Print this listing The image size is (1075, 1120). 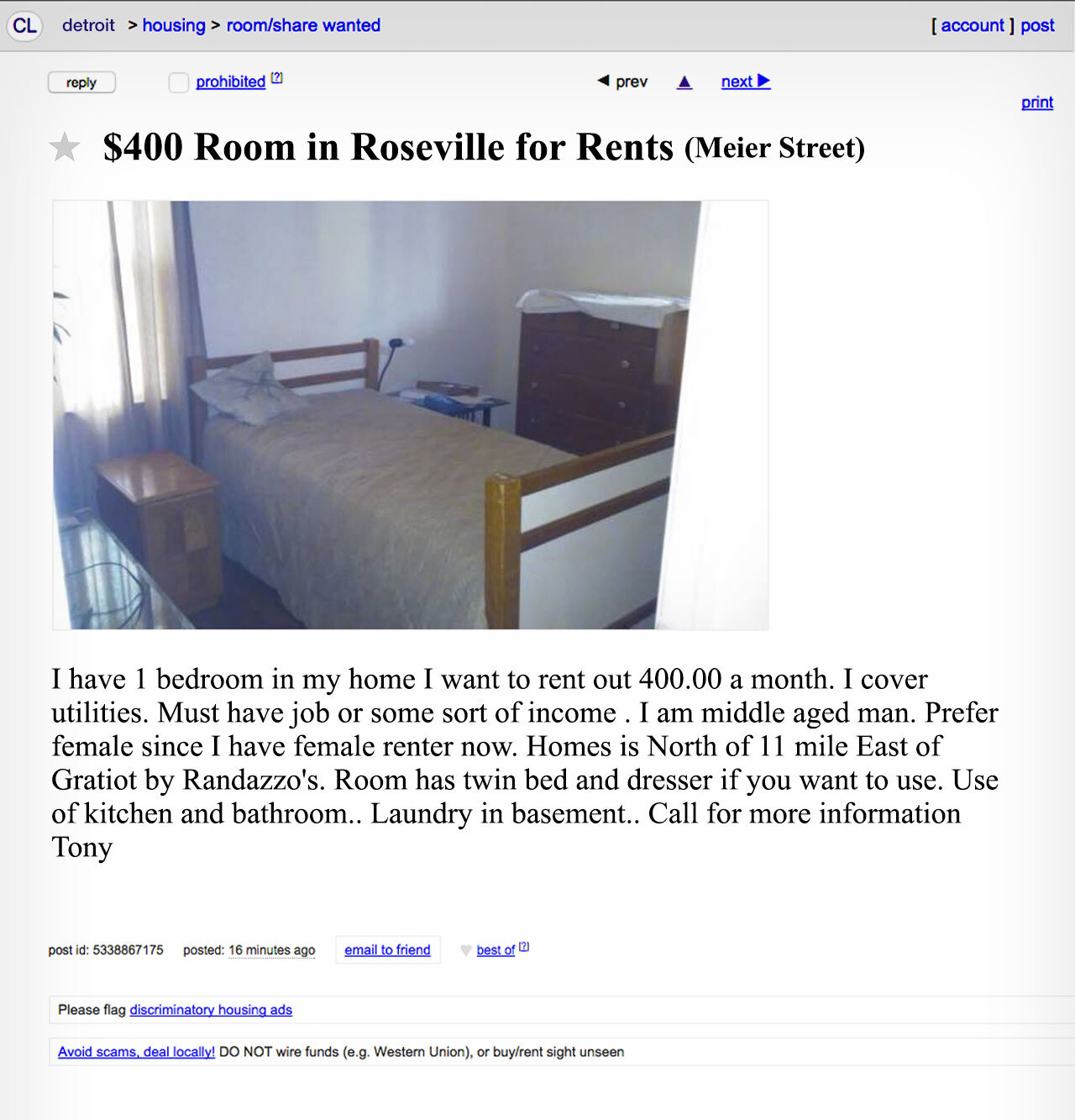point(1036,103)
